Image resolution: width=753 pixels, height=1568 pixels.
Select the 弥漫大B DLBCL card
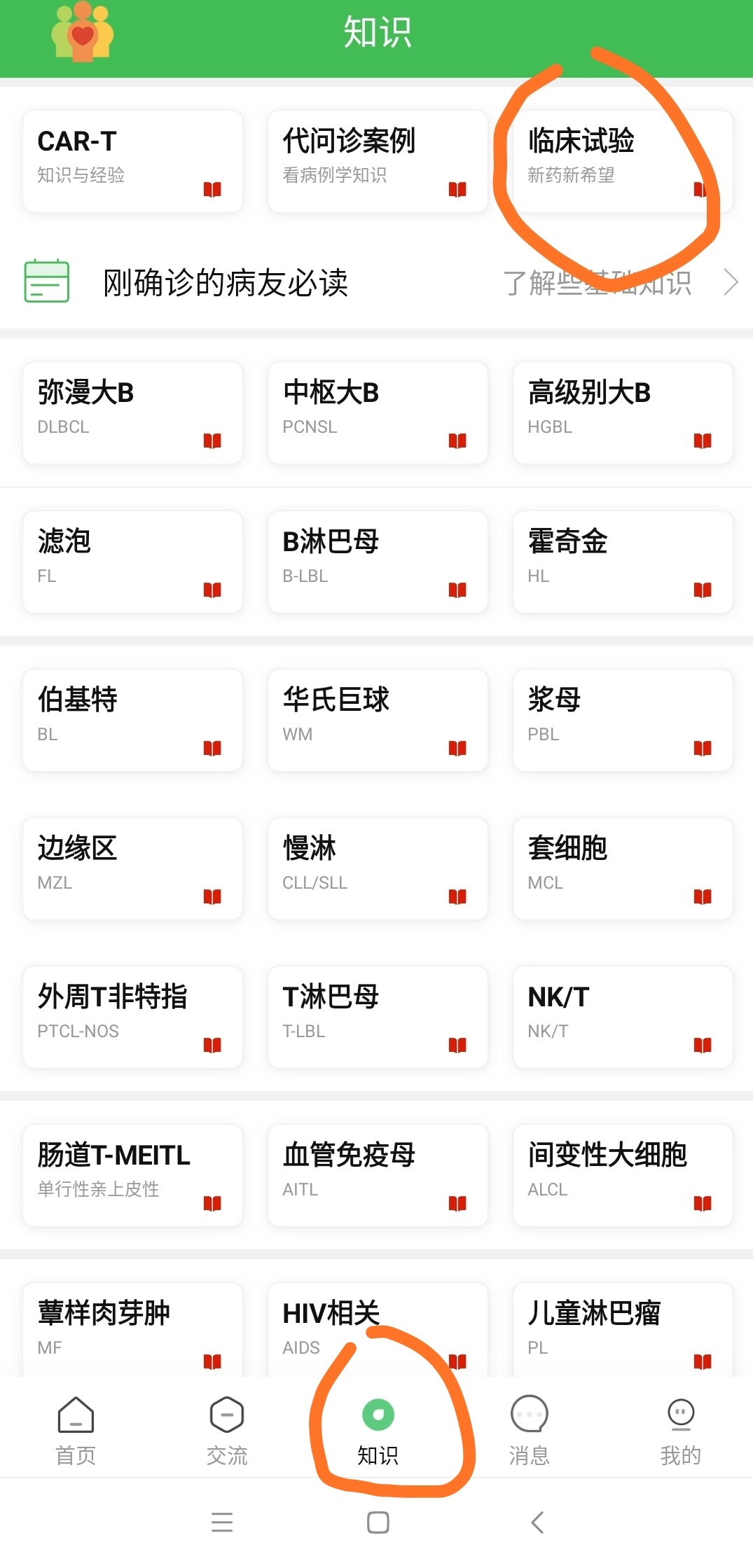(132, 412)
